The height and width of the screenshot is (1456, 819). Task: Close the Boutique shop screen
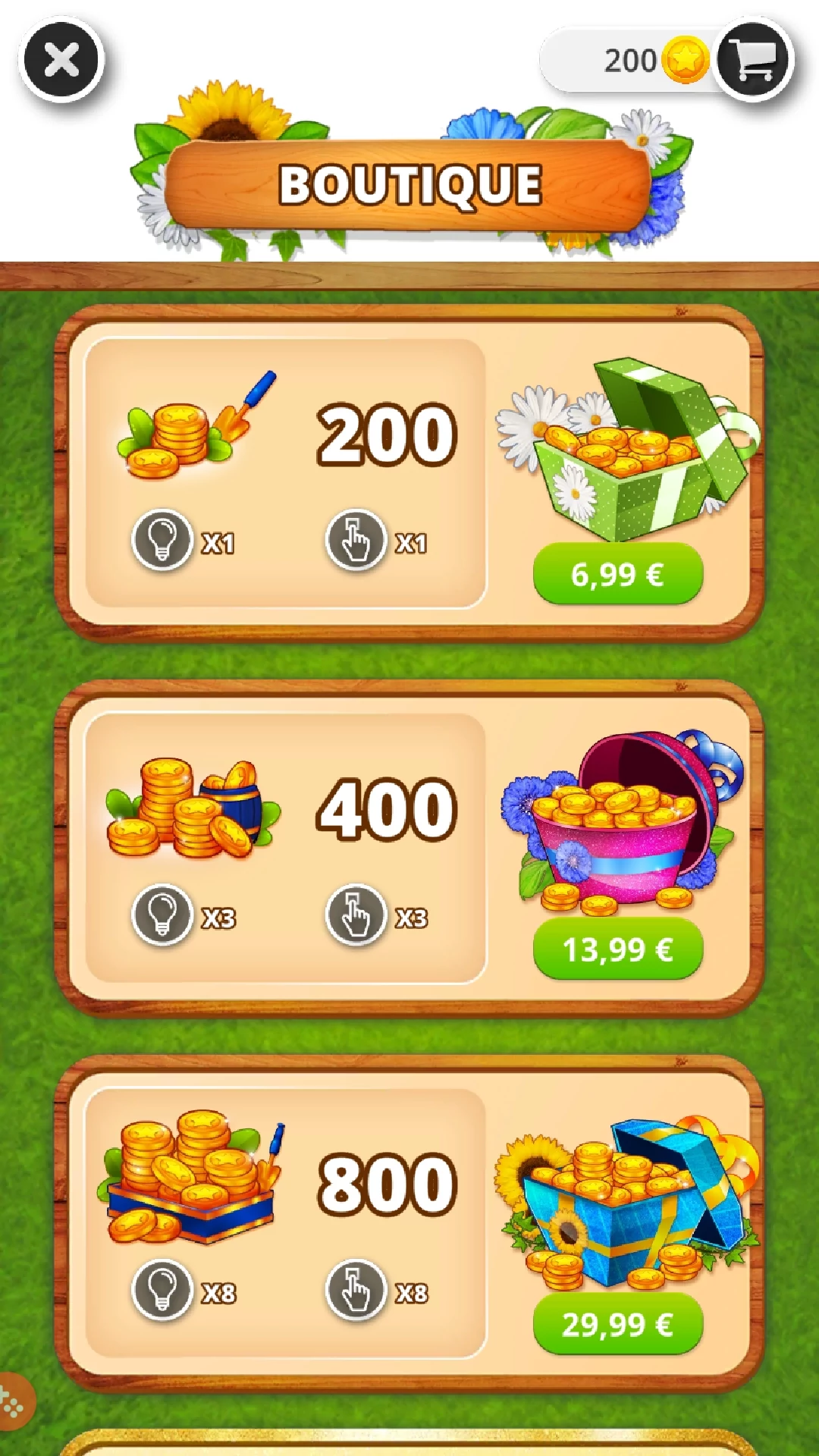tap(61, 60)
